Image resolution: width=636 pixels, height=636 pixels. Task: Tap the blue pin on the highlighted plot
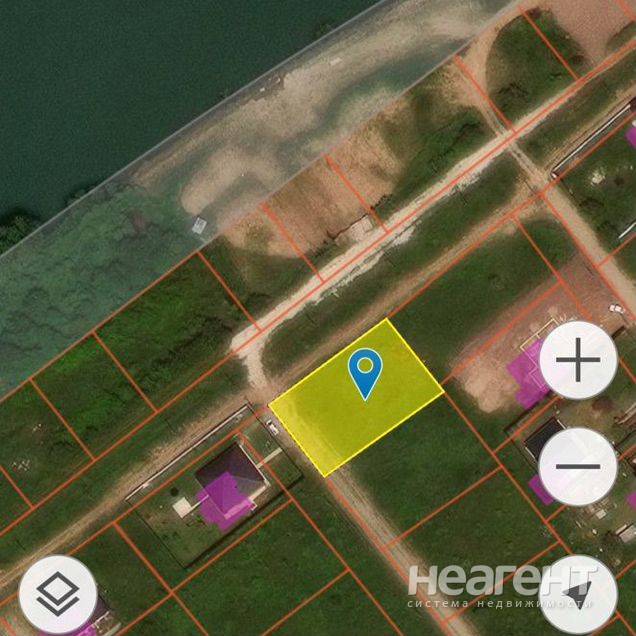click(366, 373)
